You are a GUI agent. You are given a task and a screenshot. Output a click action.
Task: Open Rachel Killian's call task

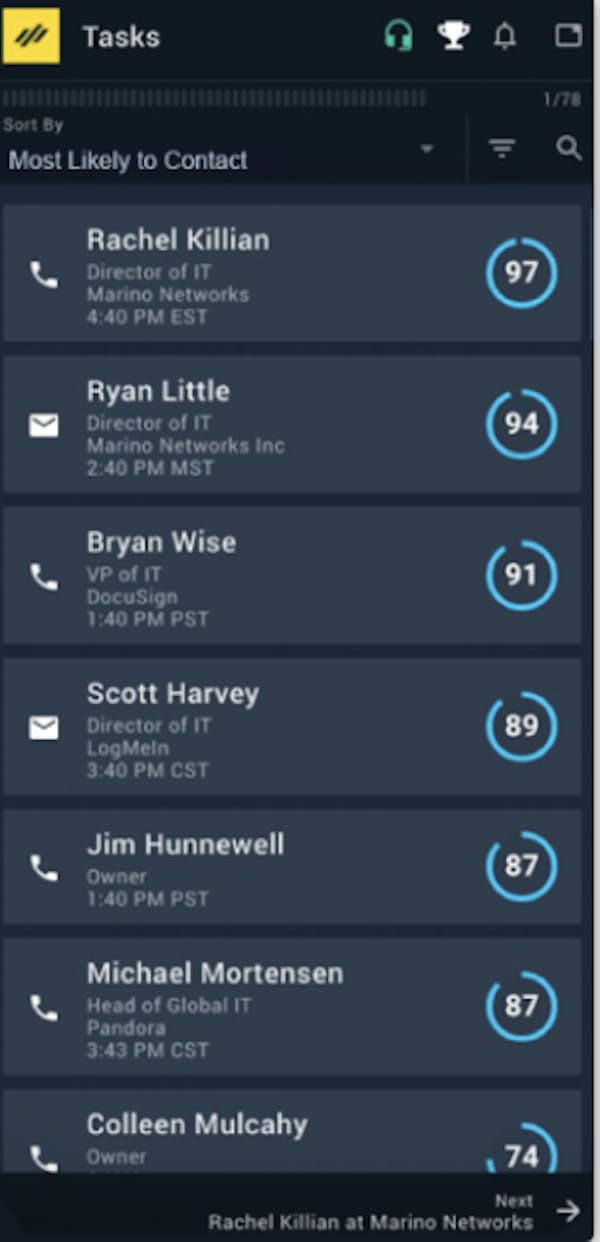tap(292, 273)
